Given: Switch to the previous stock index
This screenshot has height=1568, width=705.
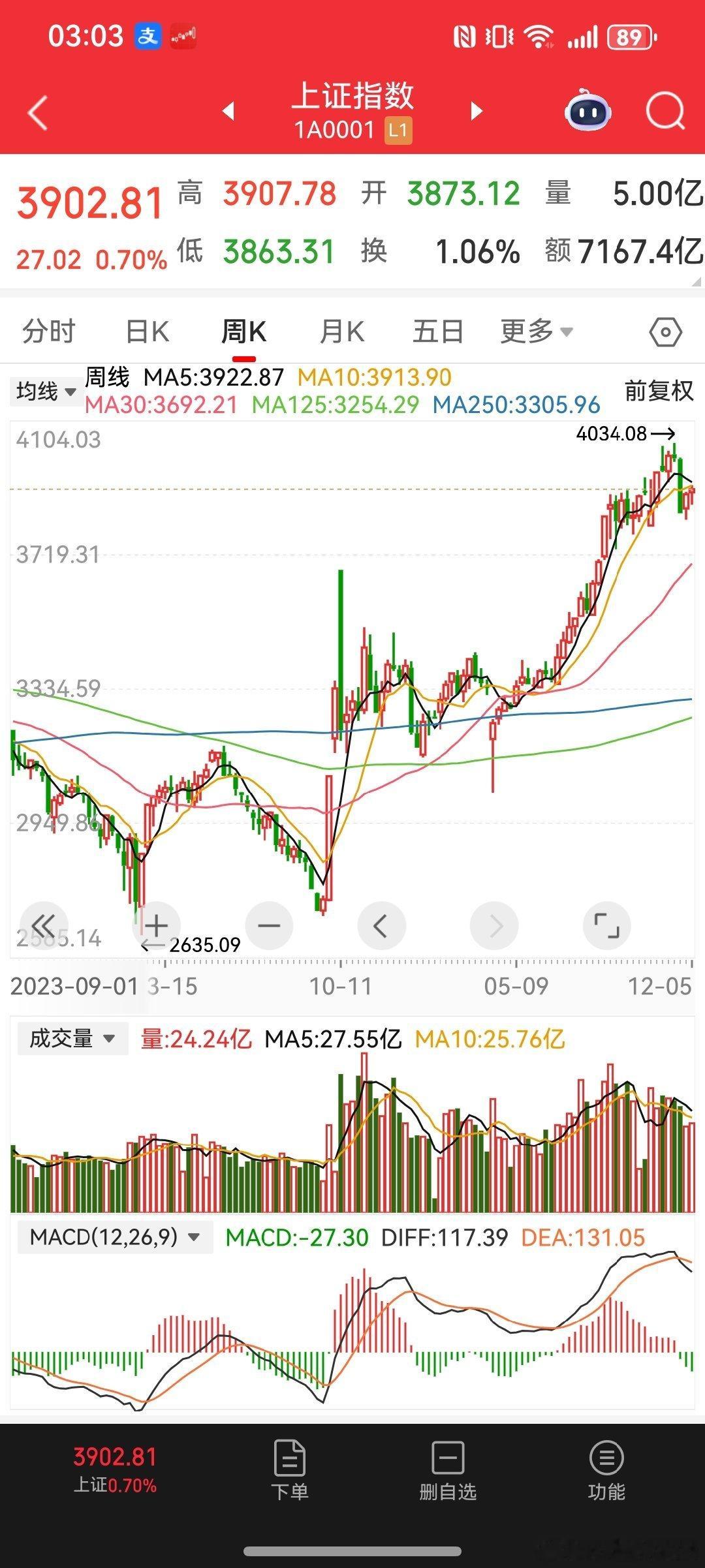Looking at the screenshot, I should pyautogui.click(x=228, y=111).
